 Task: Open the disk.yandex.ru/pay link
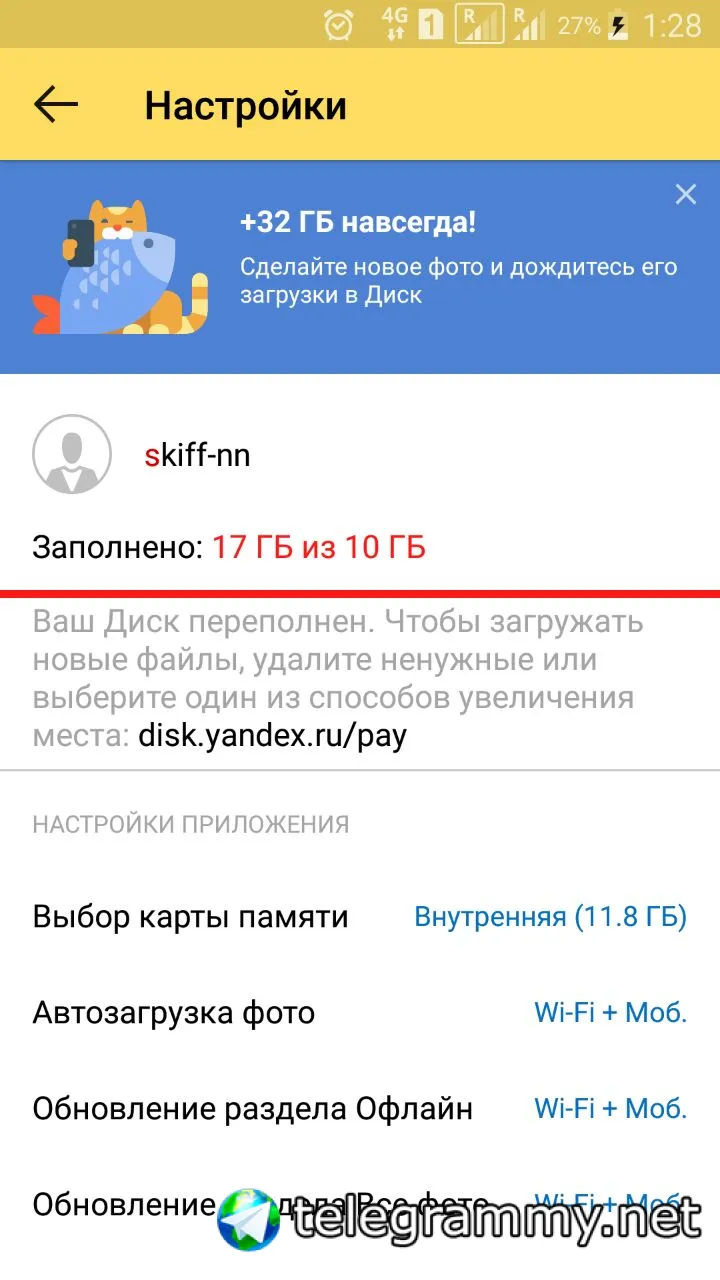click(x=272, y=738)
